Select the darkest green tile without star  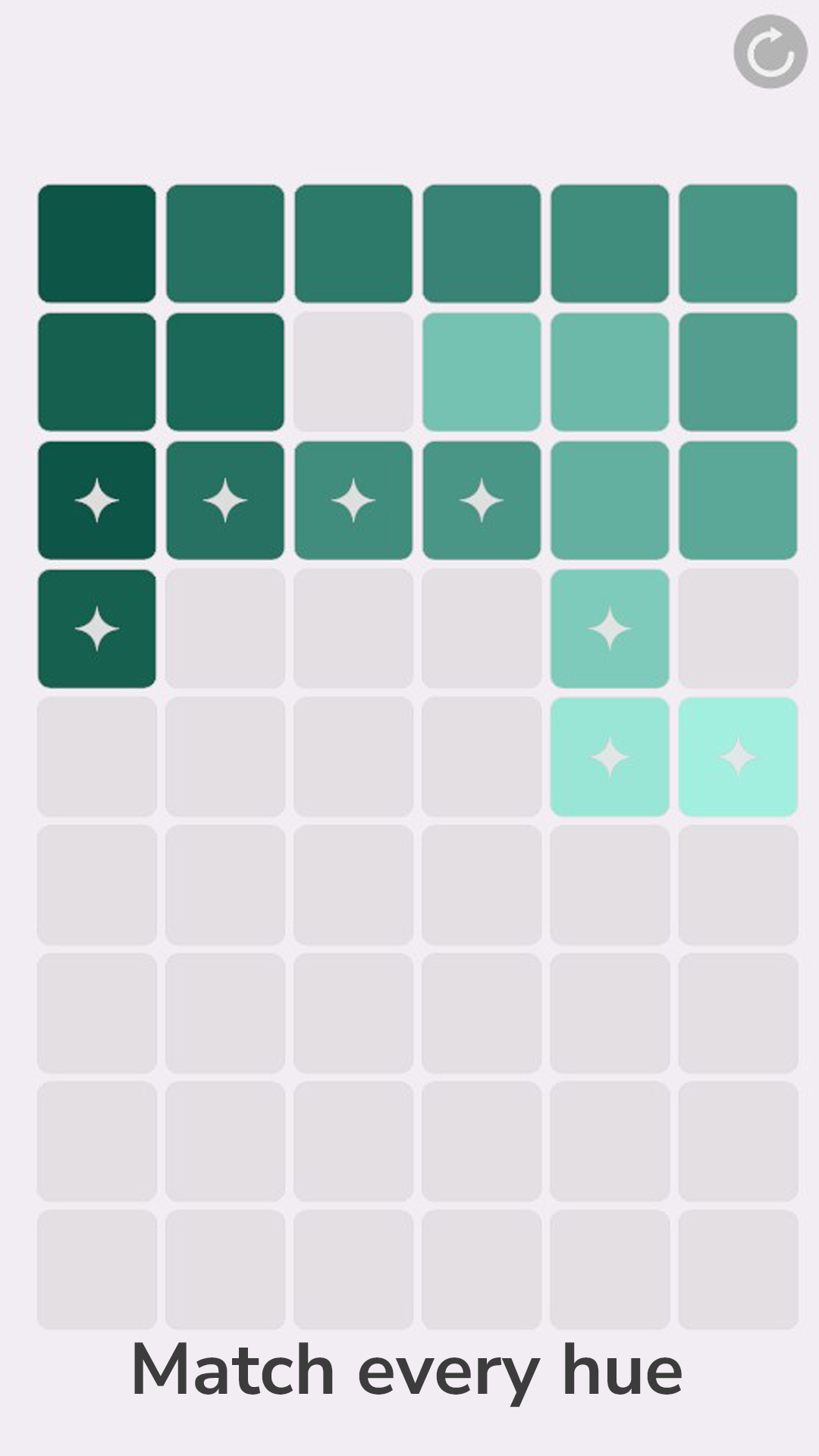[x=97, y=243]
